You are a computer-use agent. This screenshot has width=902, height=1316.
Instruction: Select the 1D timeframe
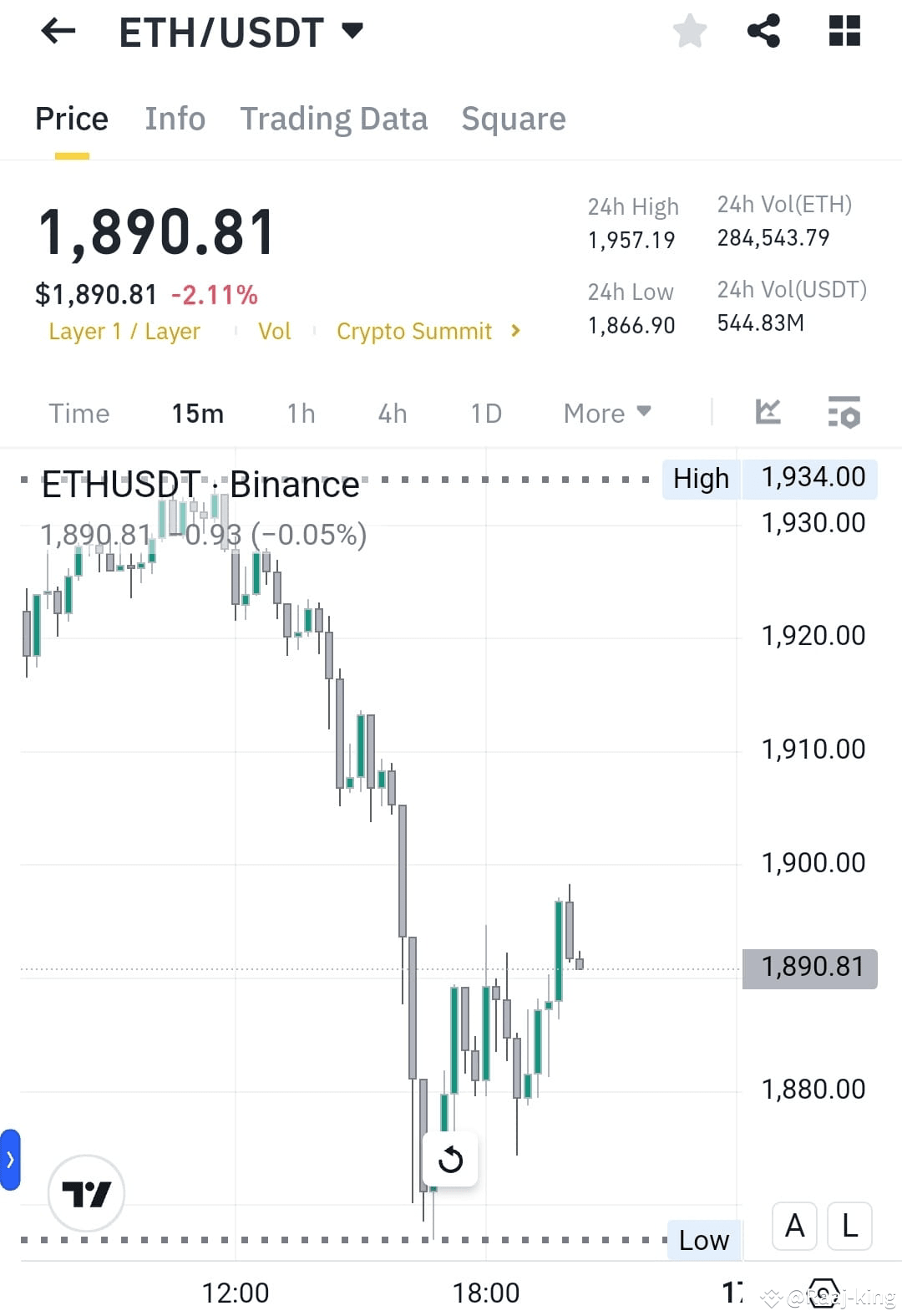(485, 413)
